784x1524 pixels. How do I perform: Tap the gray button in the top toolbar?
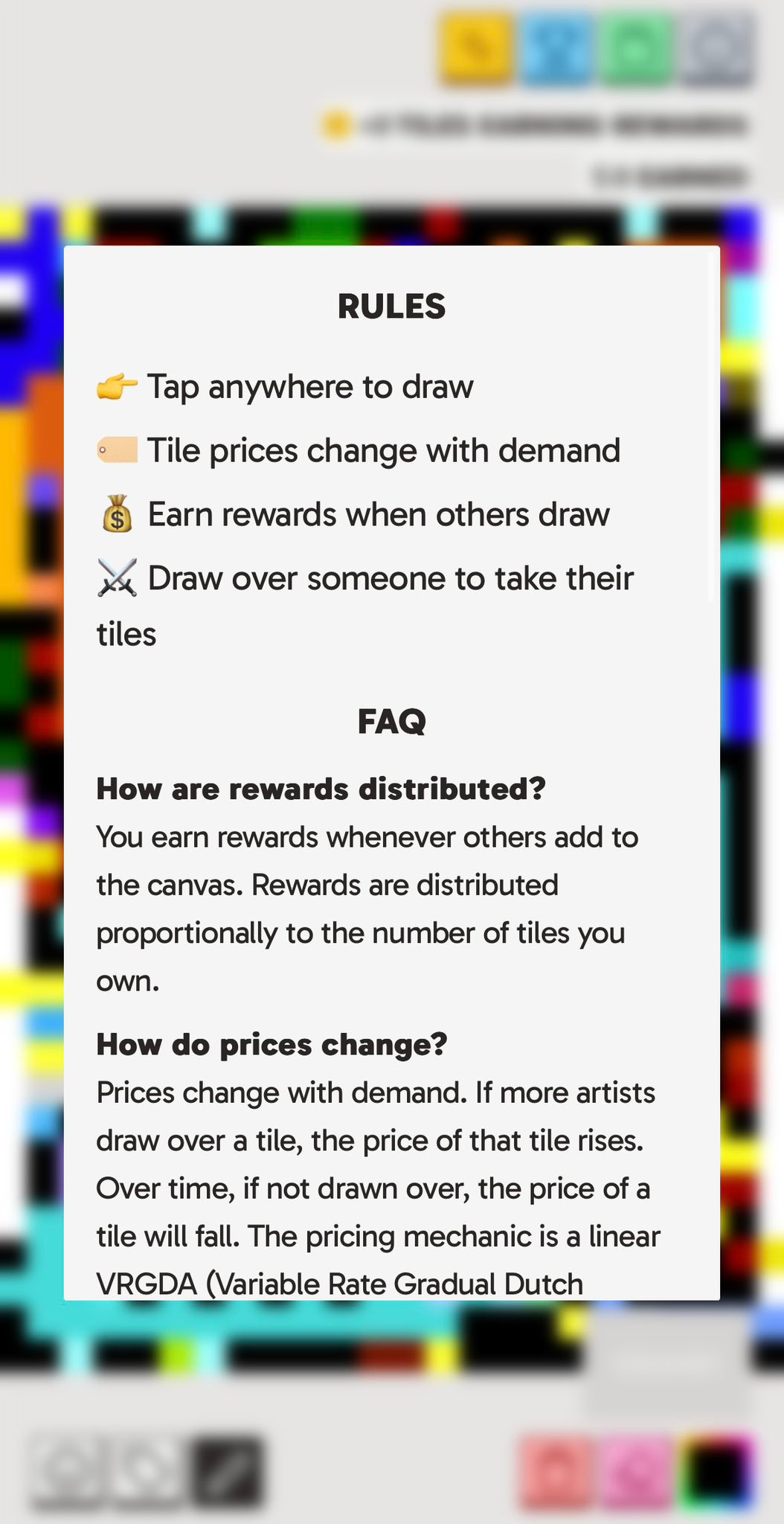[716, 48]
